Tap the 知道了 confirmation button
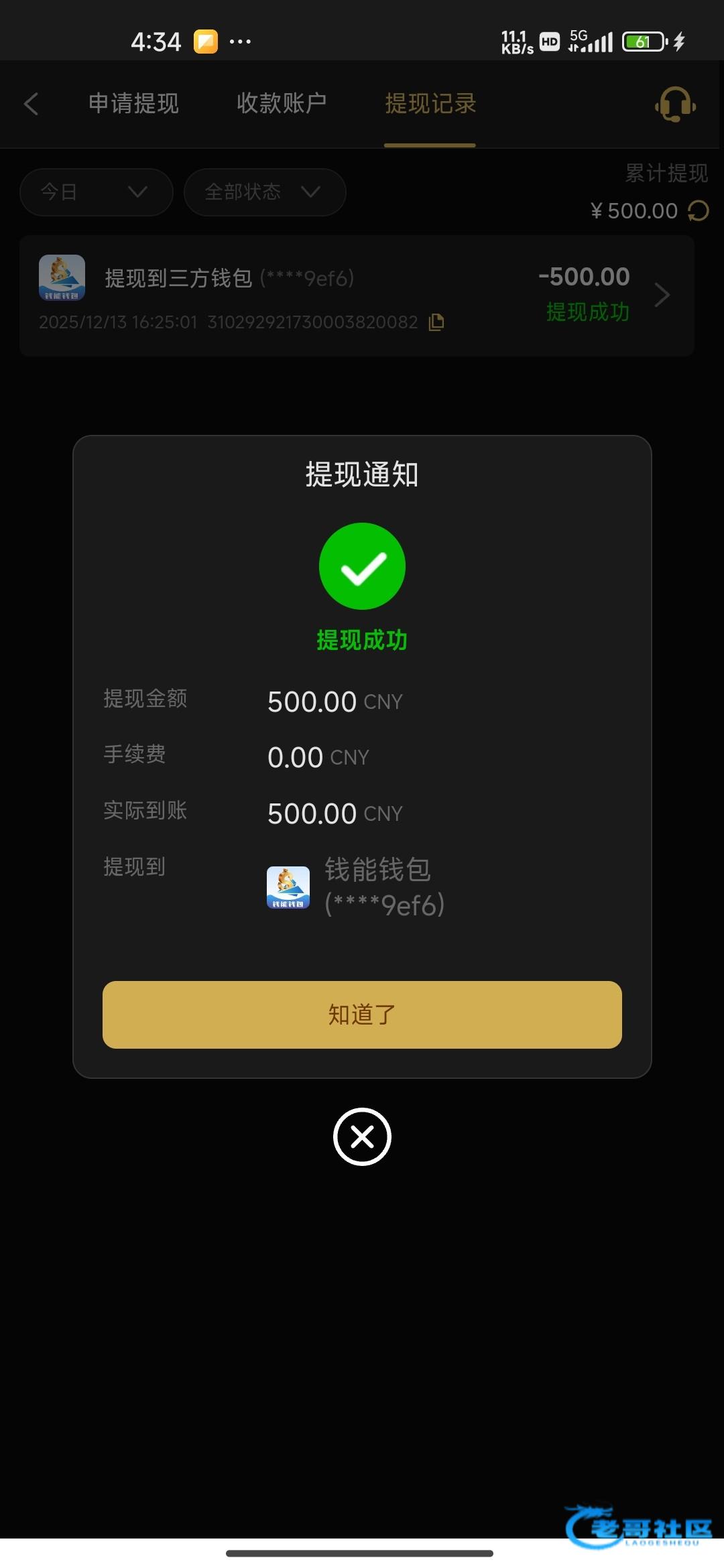Image resolution: width=724 pixels, height=1568 pixels. 362,1015
